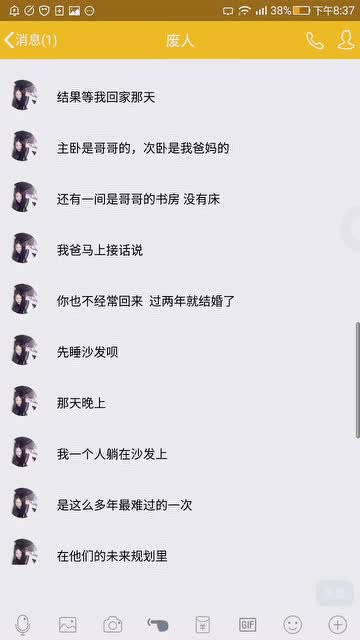Viewport: 360px width, 640px height.
Task: Tap the poke gesture icon
Action: click(x=158, y=624)
